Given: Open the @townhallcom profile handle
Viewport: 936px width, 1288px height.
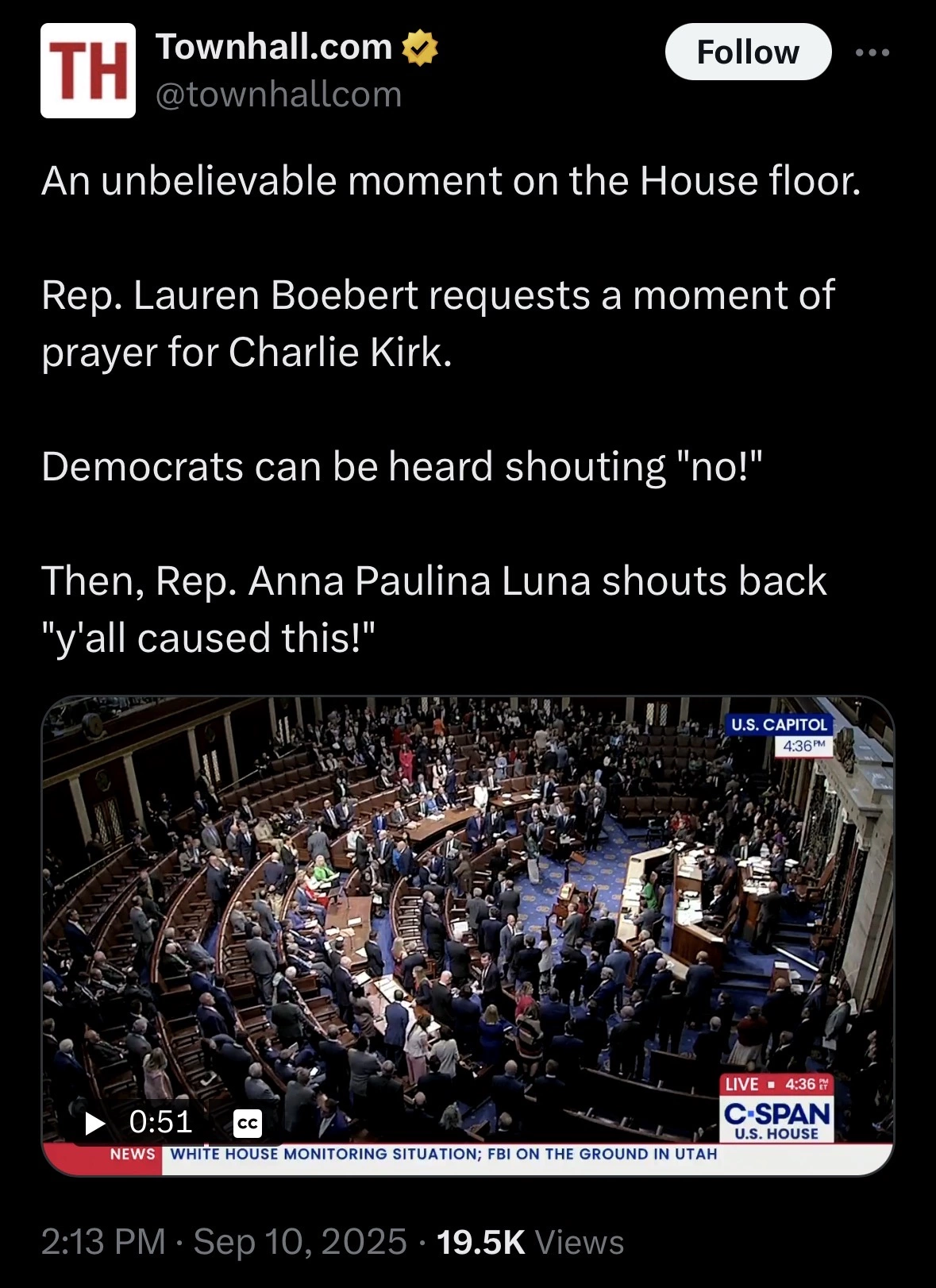Looking at the screenshot, I should (x=279, y=95).
